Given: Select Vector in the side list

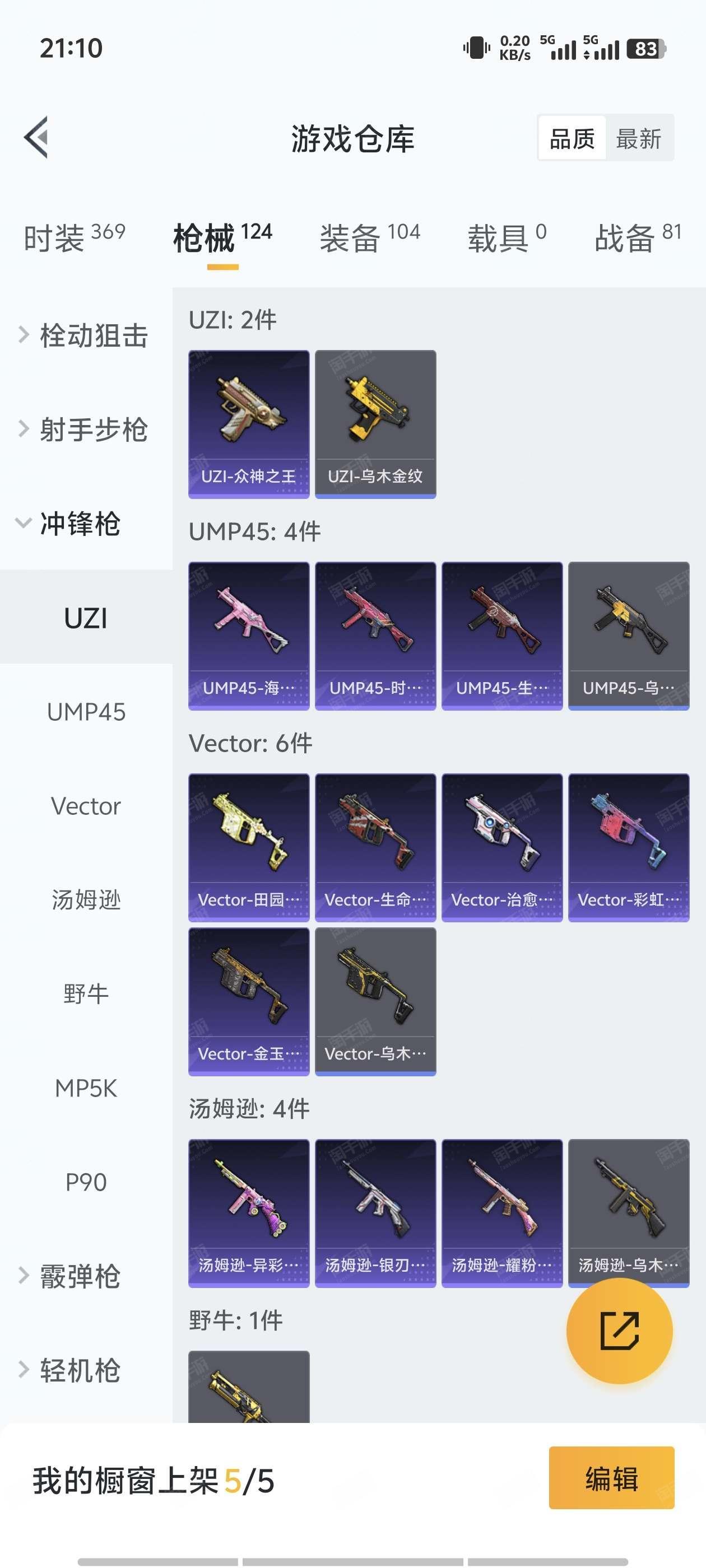Looking at the screenshot, I should tap(86, 806).
